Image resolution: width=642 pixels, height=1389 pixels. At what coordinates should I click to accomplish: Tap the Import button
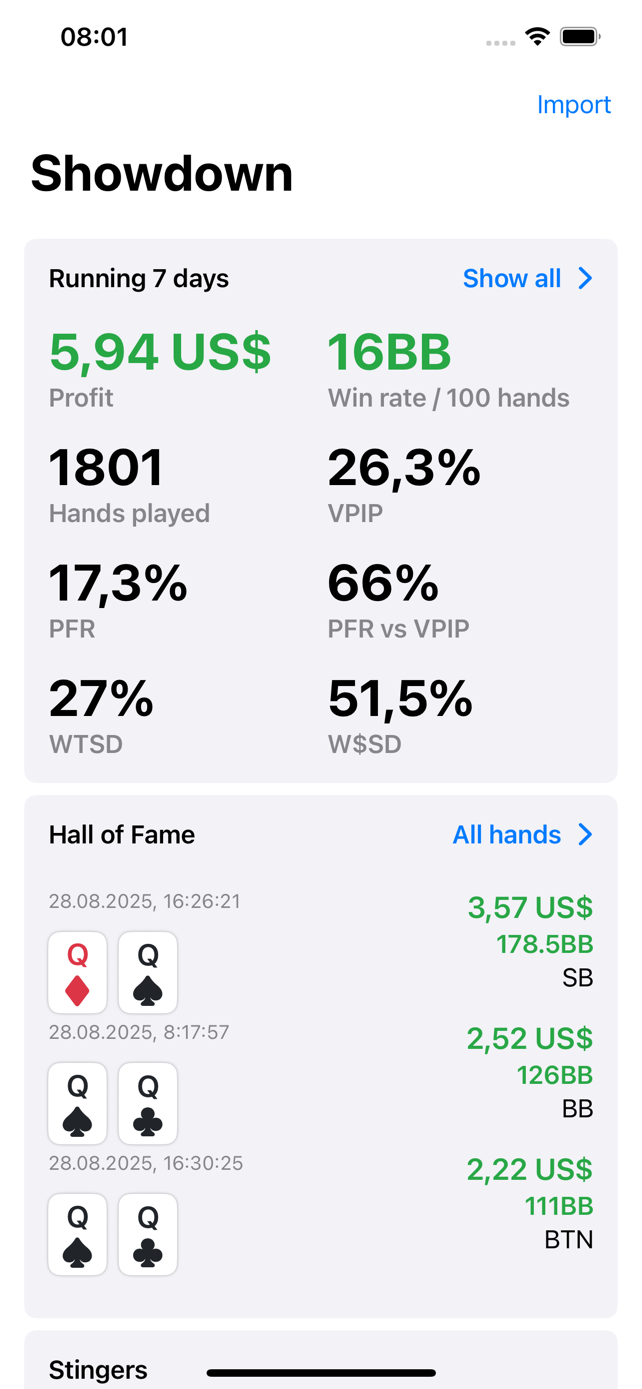[573, 105]
